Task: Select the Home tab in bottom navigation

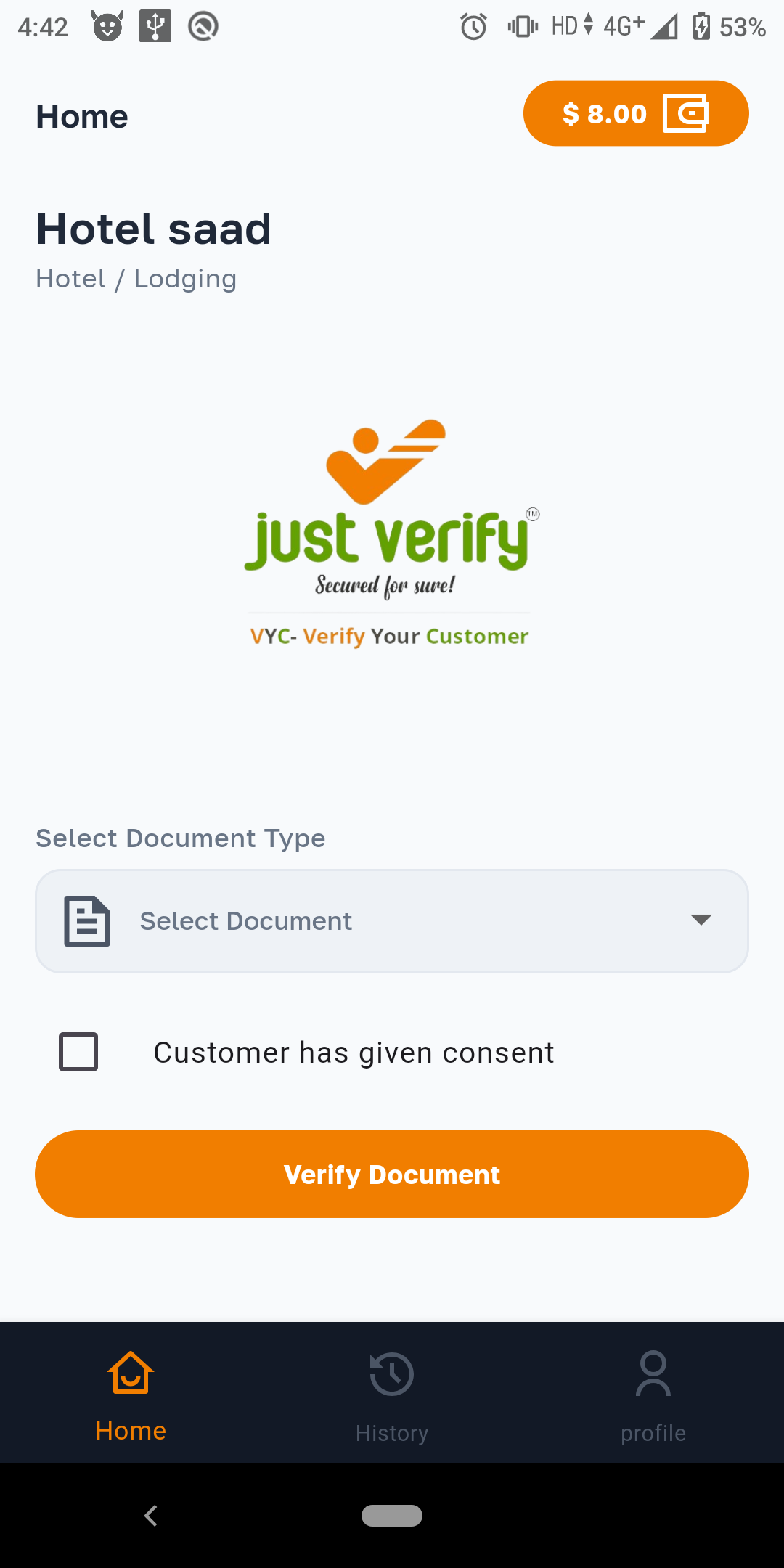Action: (x=131, y=1395)
